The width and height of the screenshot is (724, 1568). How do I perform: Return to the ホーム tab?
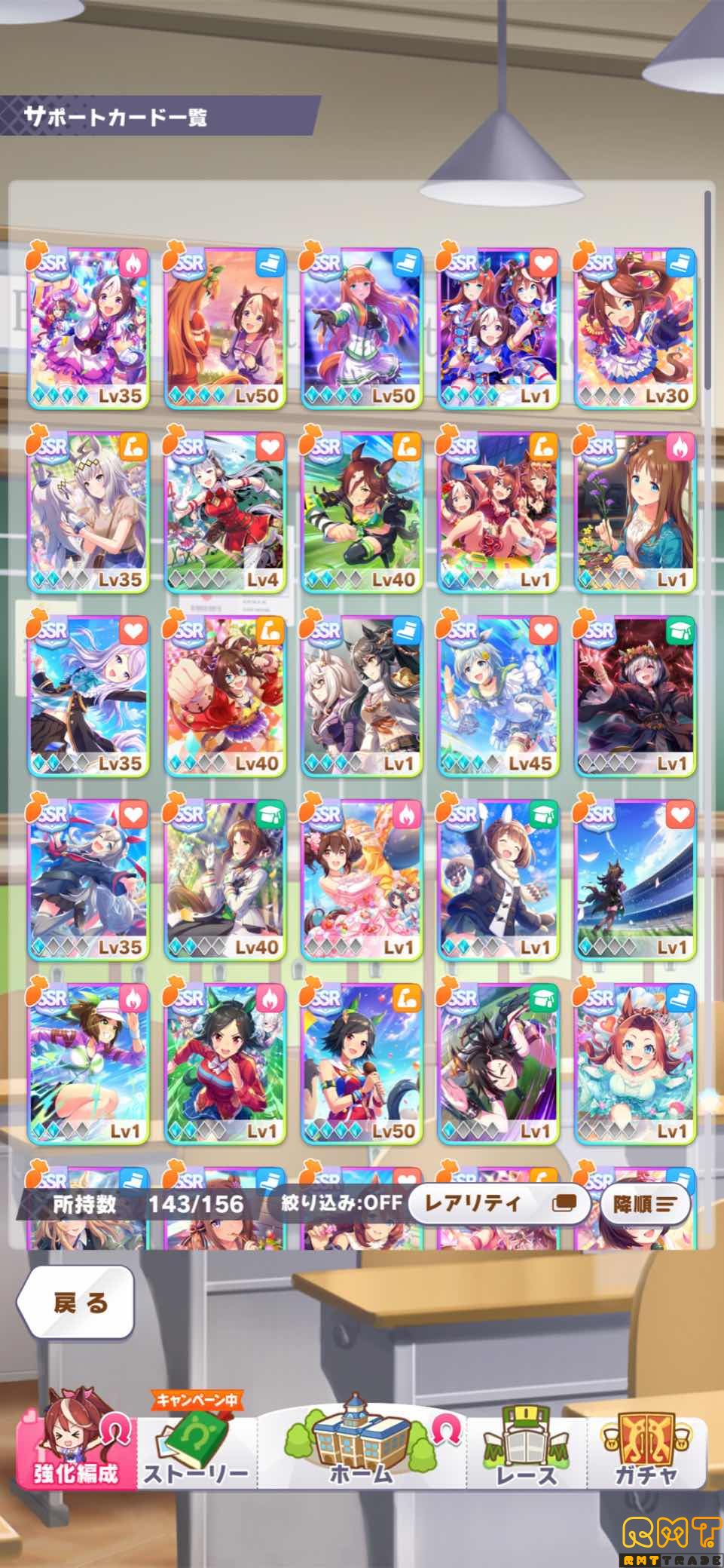coord(362,1447)
